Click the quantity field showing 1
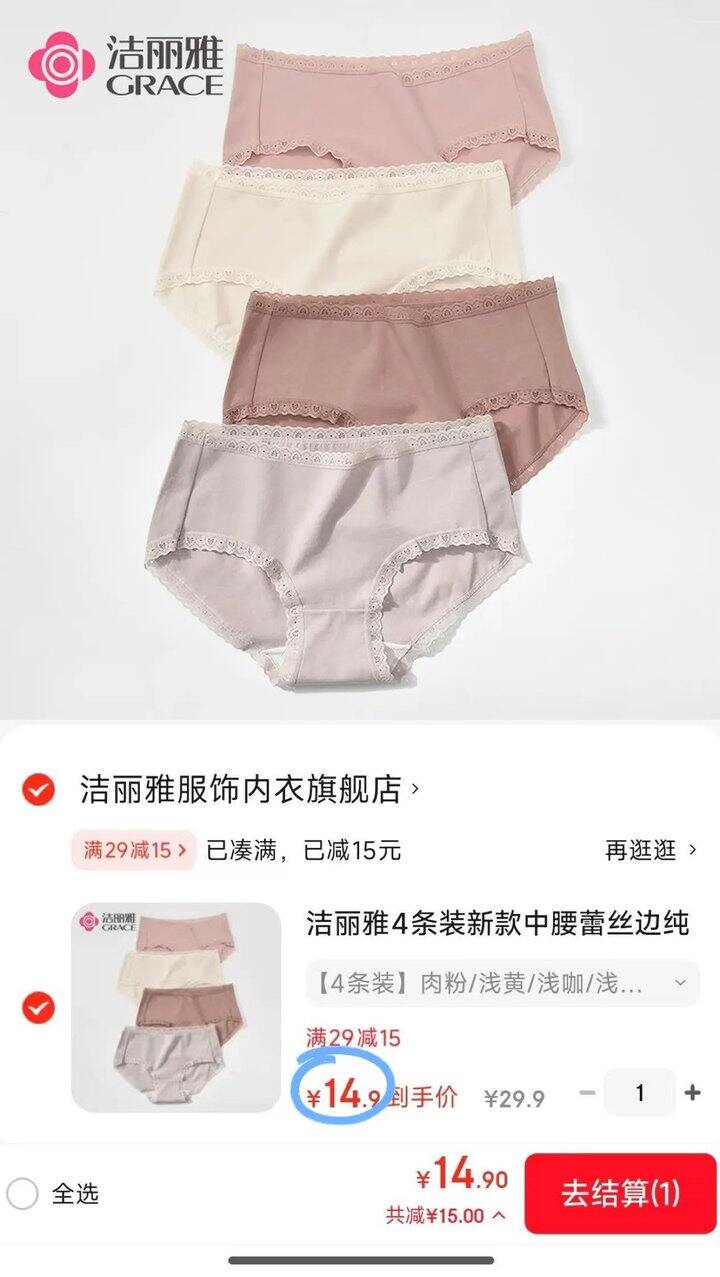The width and height of the screenshot is (720, 1277). click(x=640, y=1090)
